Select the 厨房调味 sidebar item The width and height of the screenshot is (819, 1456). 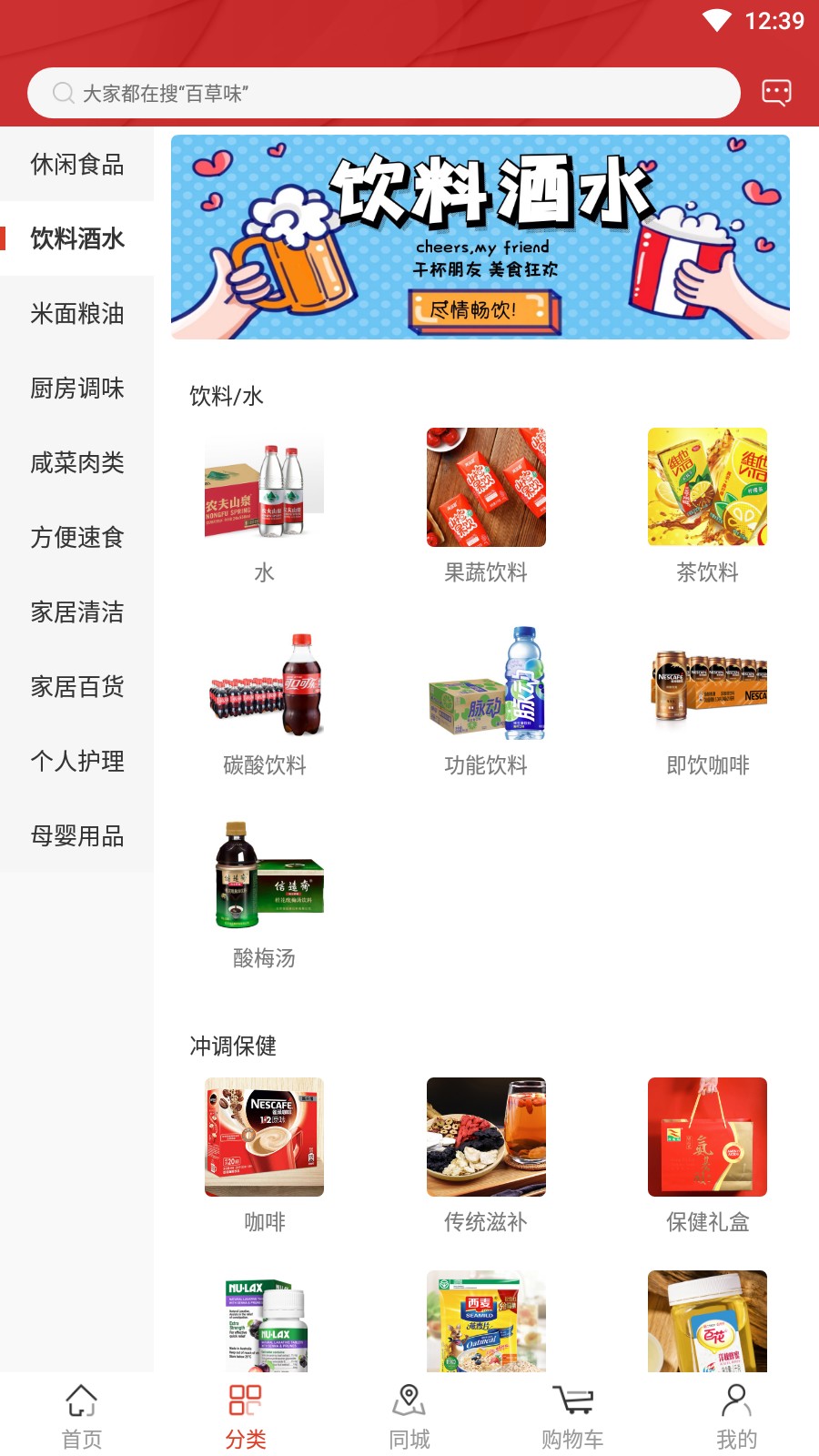click(x=76, y=389)
